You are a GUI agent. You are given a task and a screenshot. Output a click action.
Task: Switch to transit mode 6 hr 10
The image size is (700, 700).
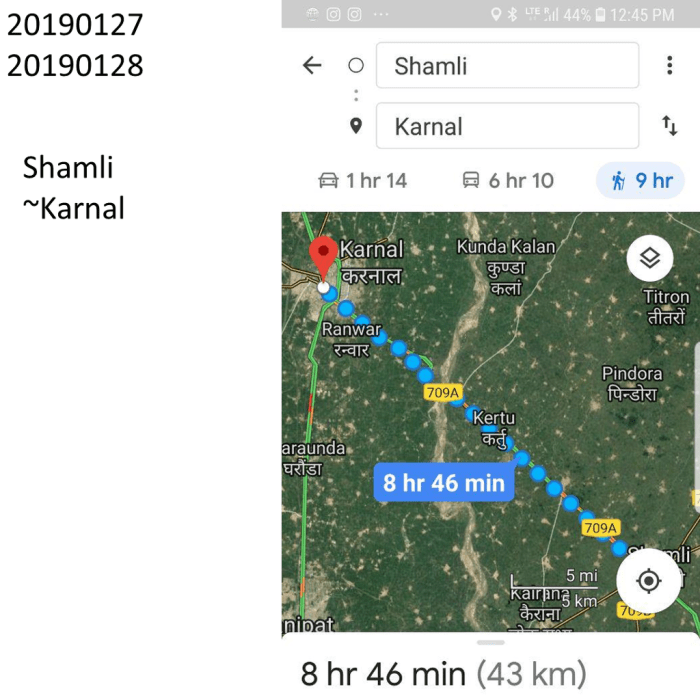click(x=507, y=181)
